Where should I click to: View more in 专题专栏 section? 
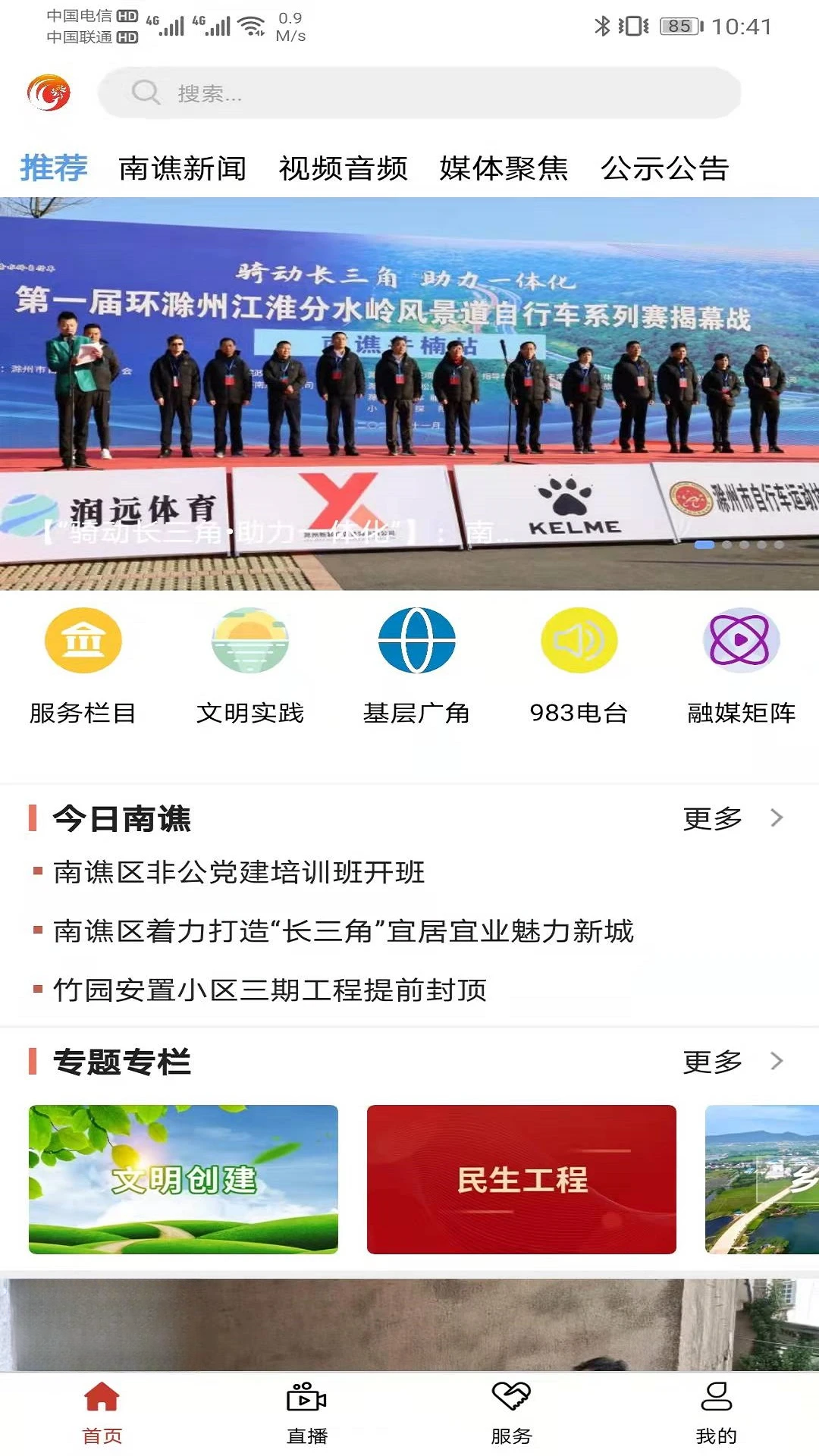[x=733, y=1062]
